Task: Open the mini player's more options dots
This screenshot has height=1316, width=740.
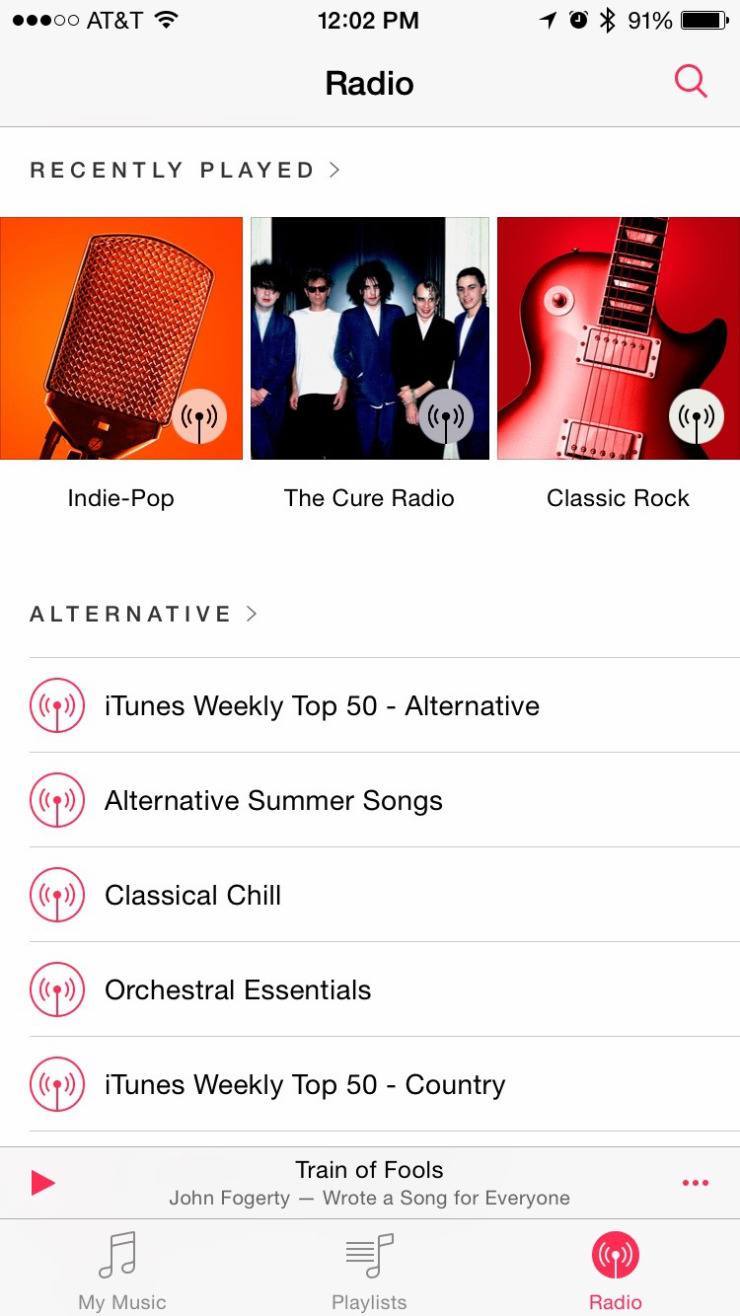Action: [x=695, y=1183]
